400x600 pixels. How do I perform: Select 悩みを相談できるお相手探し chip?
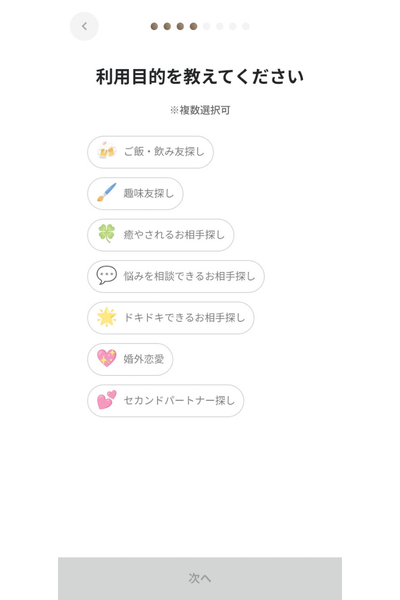(176, 276)
